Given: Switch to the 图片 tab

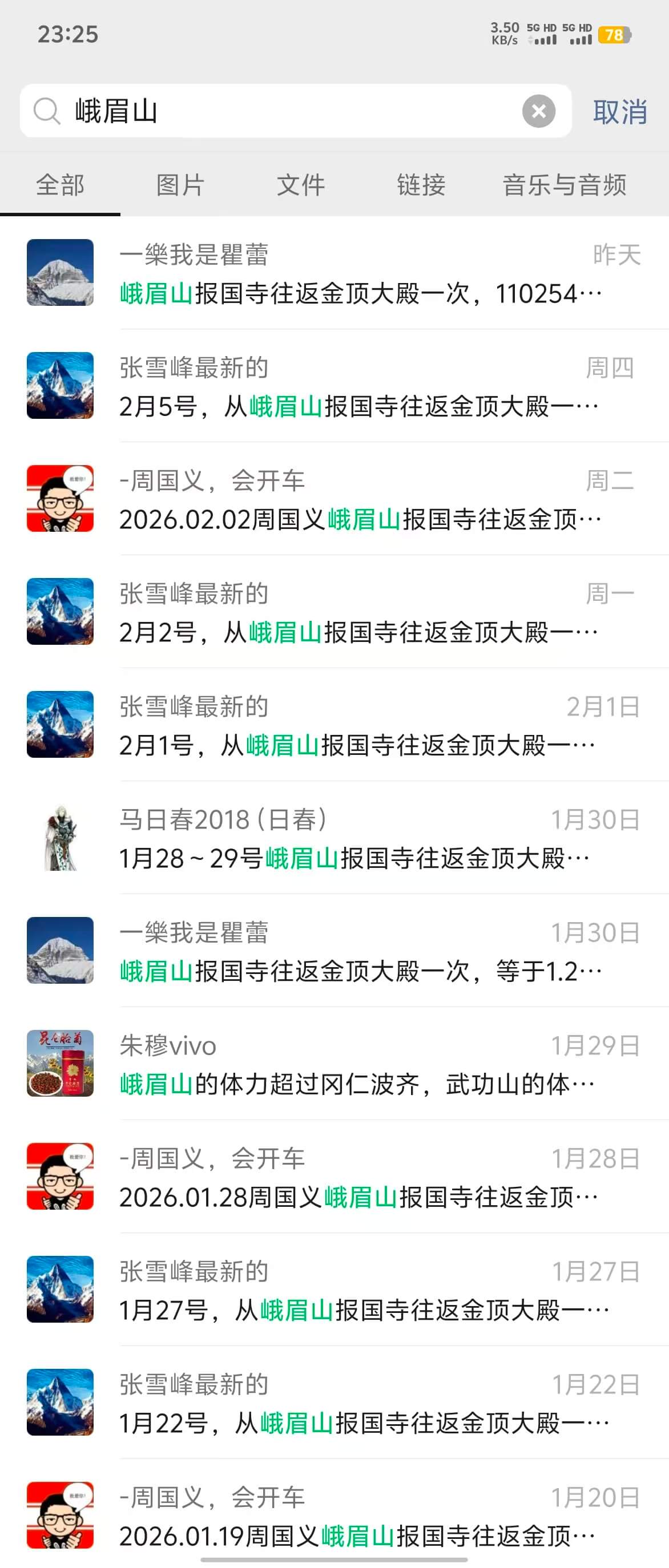Looking at the screenshot, I should click(x=180, y=185).
